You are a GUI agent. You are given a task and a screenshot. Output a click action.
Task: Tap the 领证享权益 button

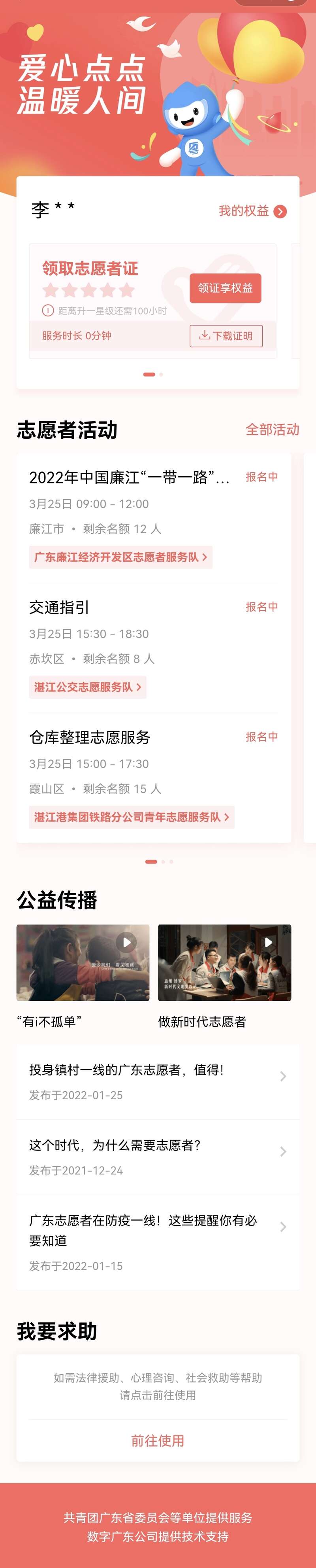tap(225, 288)
